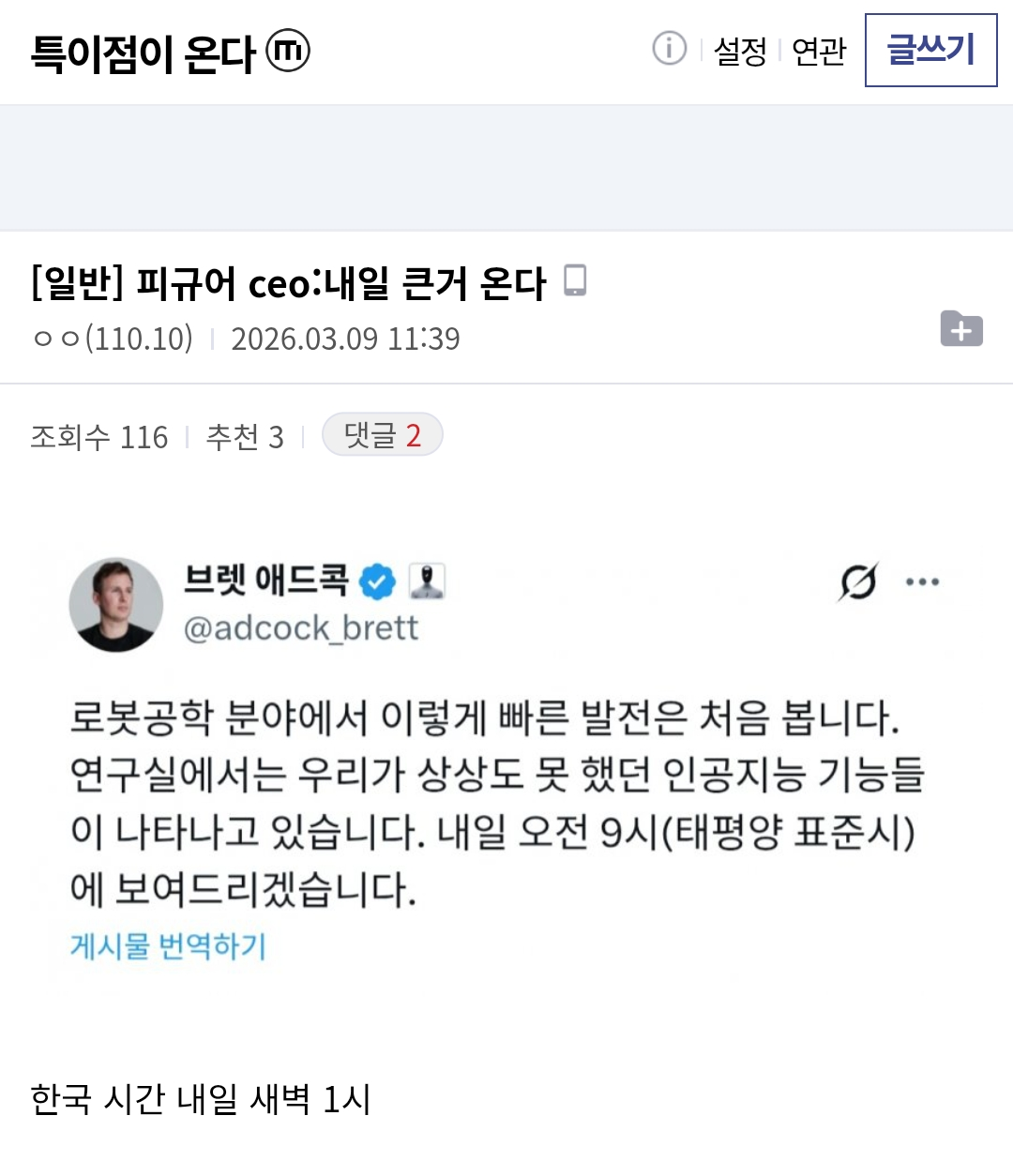Tap the 글쓰기 write post button
Viewport: 1013px width, 1176px height.
930,50
